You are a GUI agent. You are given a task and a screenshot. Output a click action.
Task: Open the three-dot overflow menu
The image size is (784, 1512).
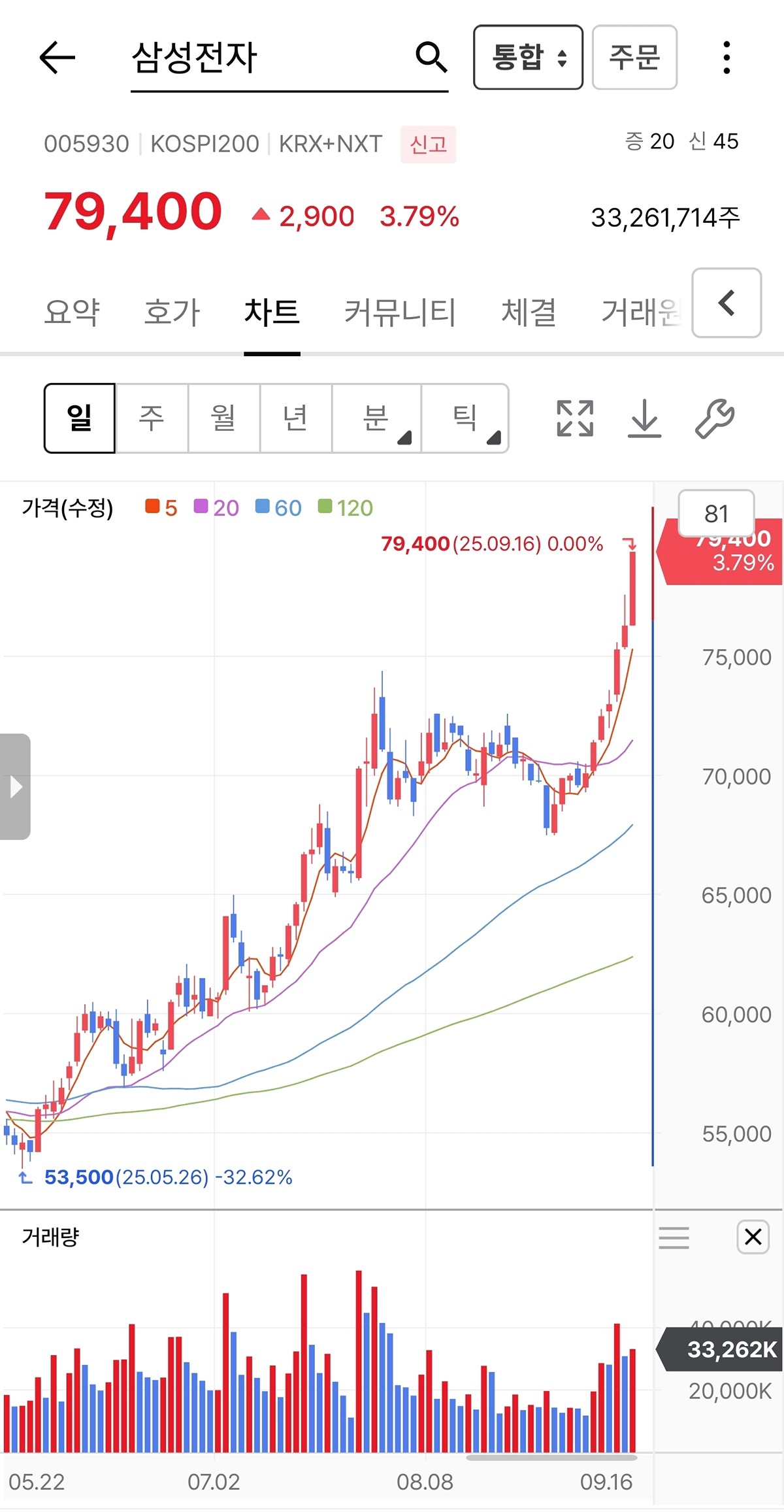pyautogui.click(x=726, y=58)
